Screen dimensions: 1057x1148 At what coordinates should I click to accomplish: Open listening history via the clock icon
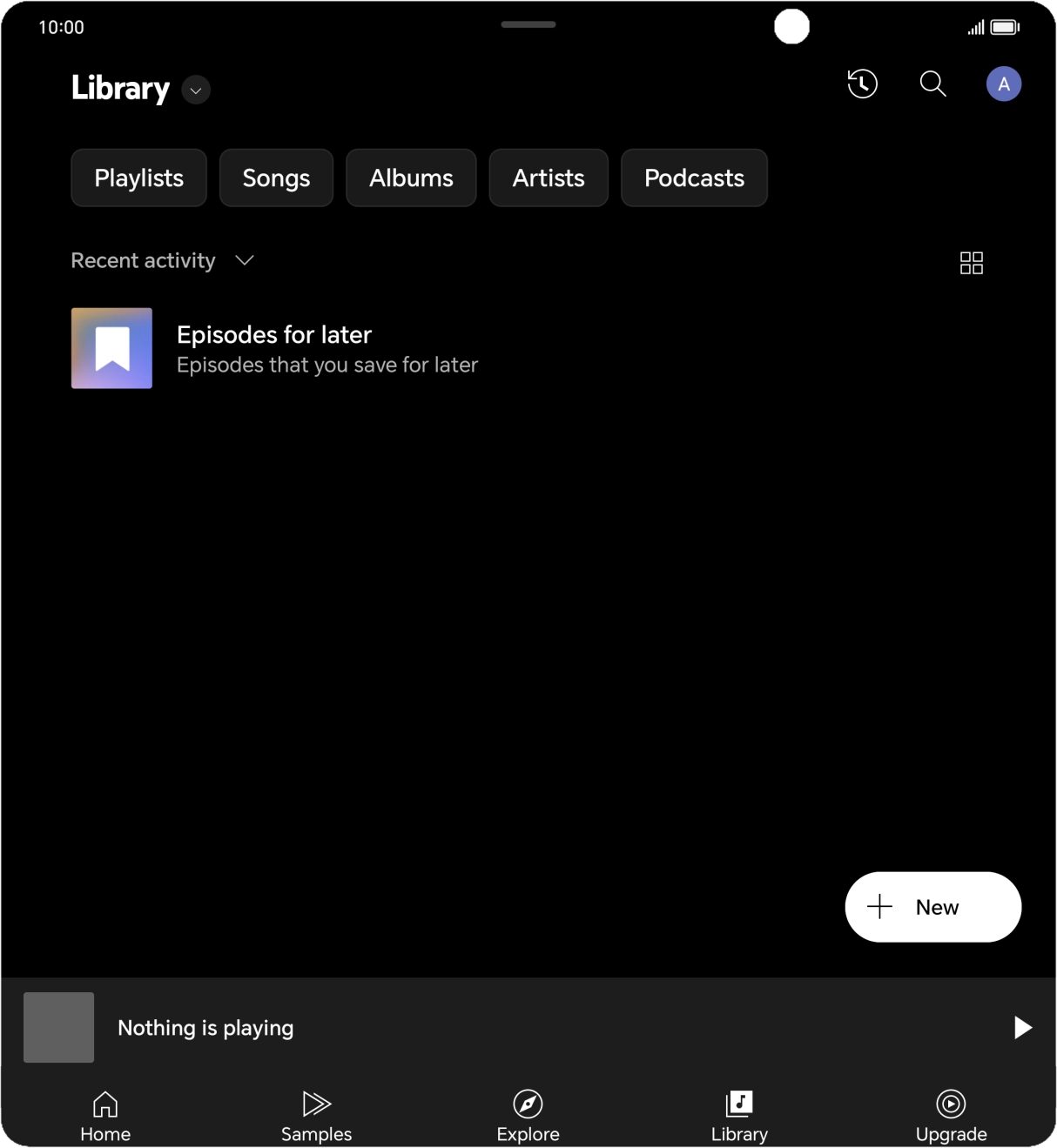[x=862, y=84]
